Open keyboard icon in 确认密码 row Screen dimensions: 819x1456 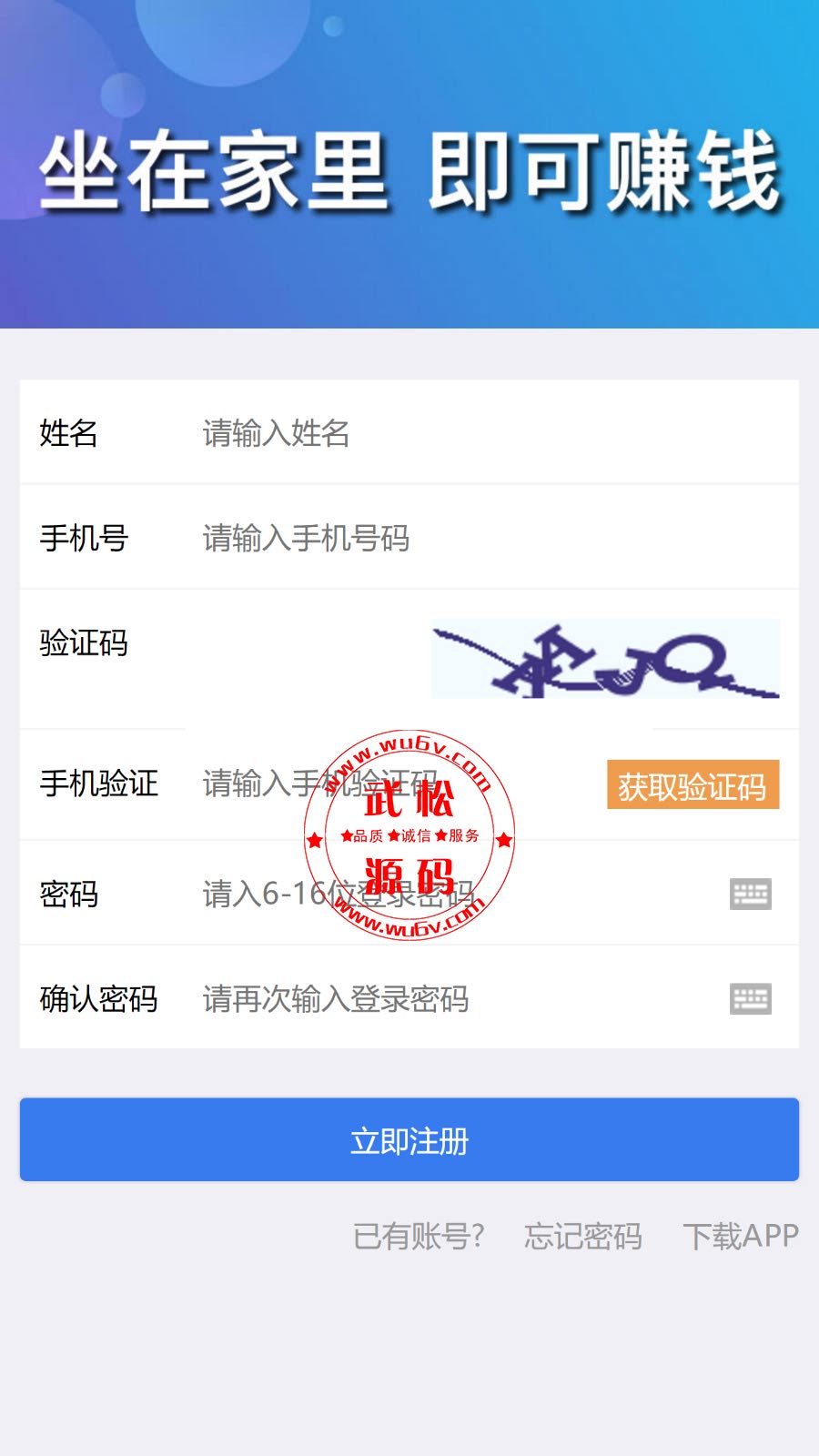pyautogui.click(x=751, y=998)
